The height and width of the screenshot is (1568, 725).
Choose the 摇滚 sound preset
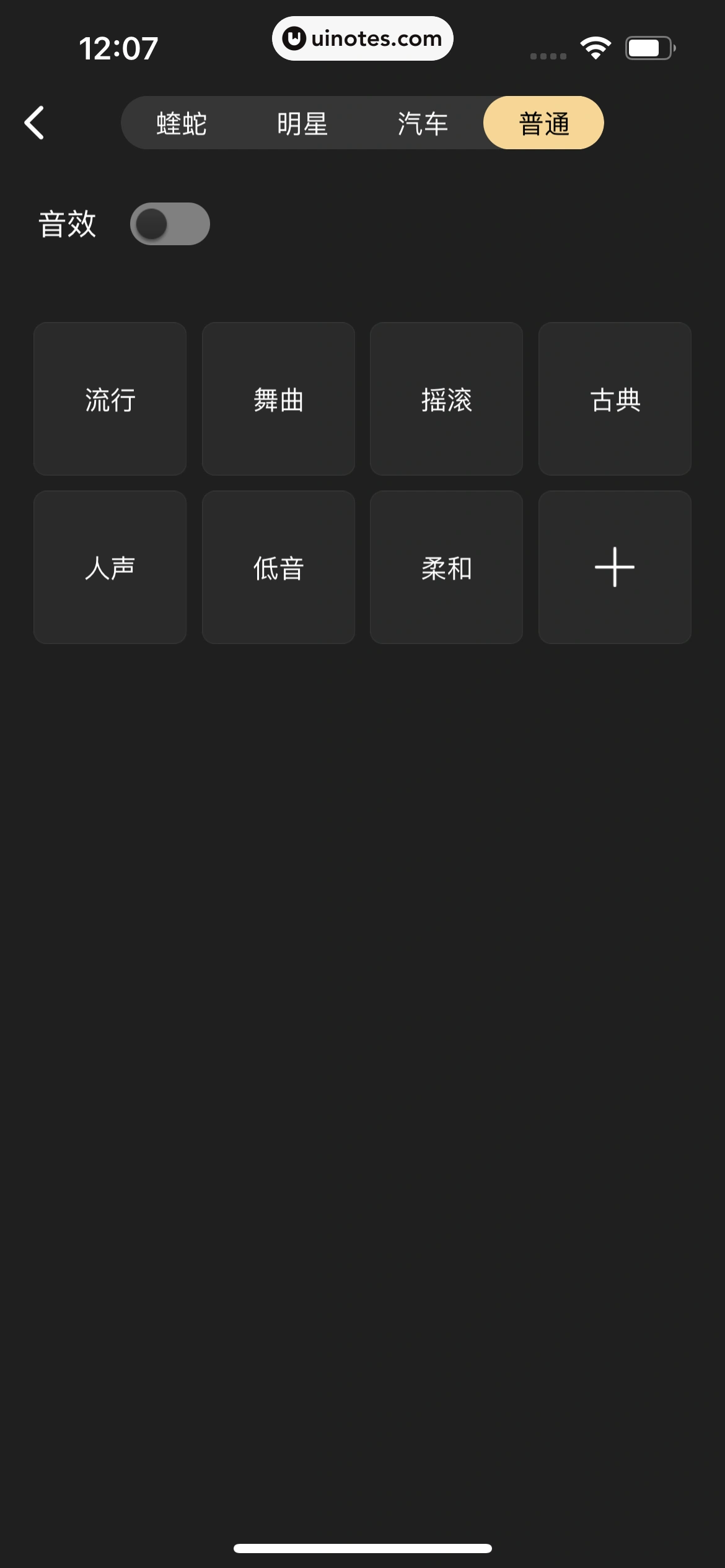tap(446, 398)
